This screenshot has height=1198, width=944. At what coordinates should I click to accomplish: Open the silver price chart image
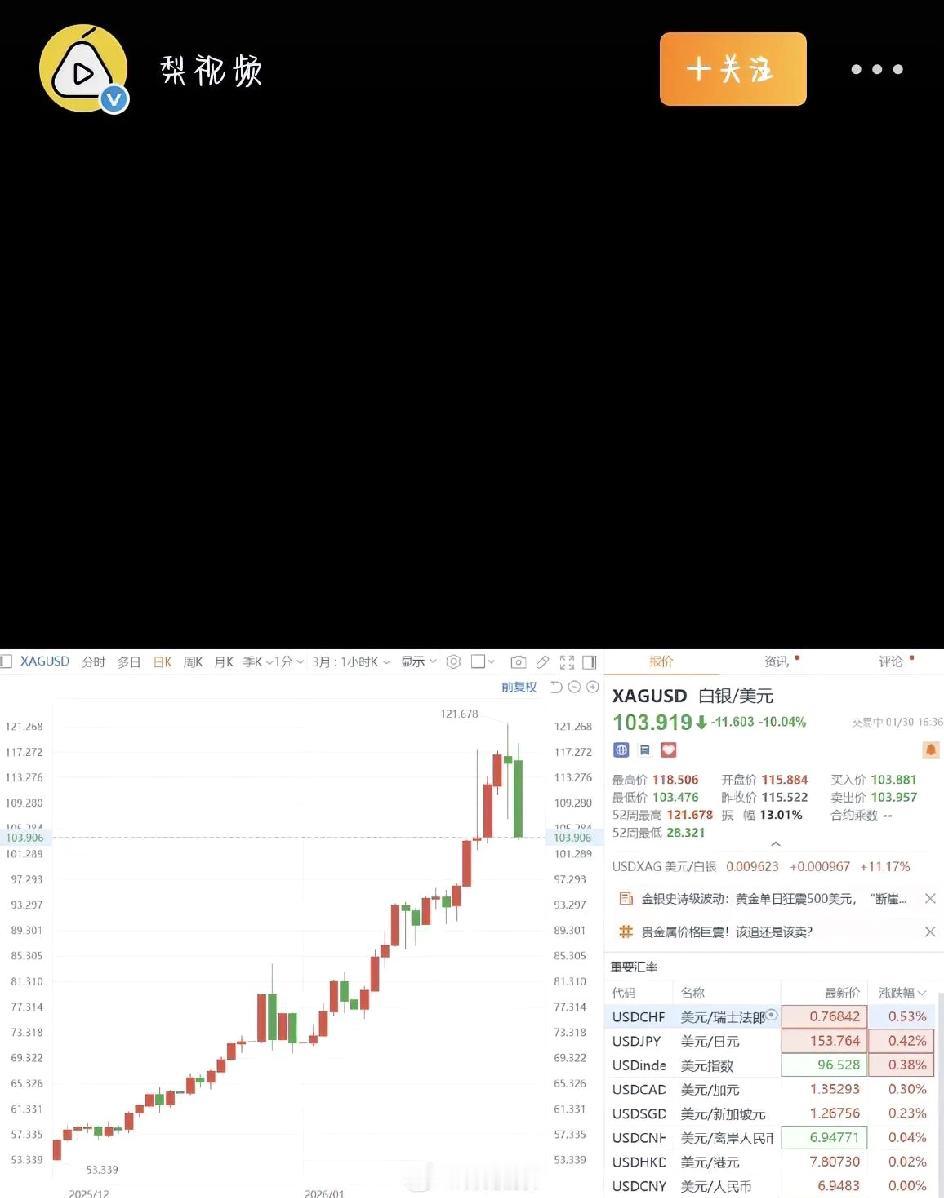(x=472, y=922)
